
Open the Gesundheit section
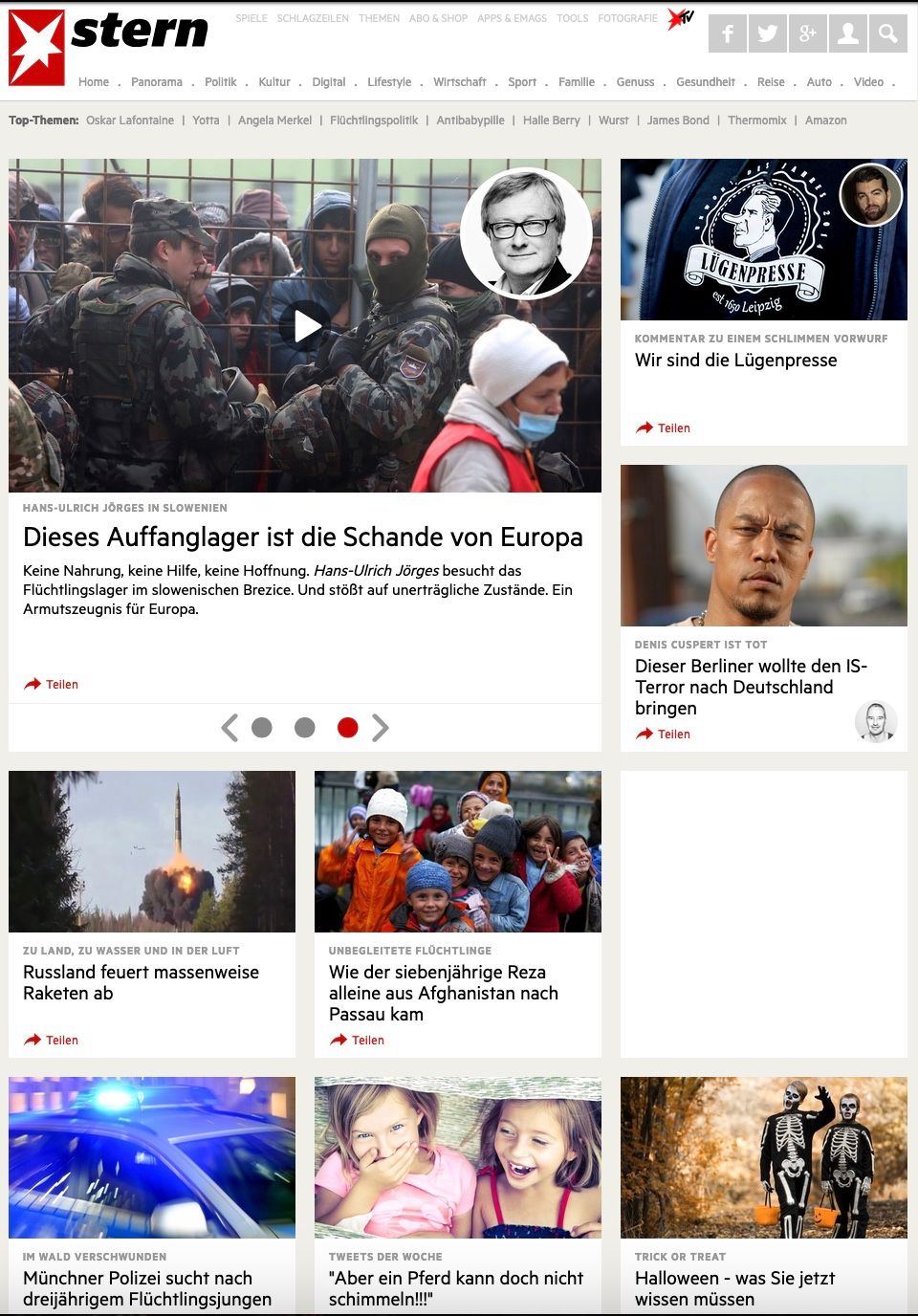[x=706, y=82]
